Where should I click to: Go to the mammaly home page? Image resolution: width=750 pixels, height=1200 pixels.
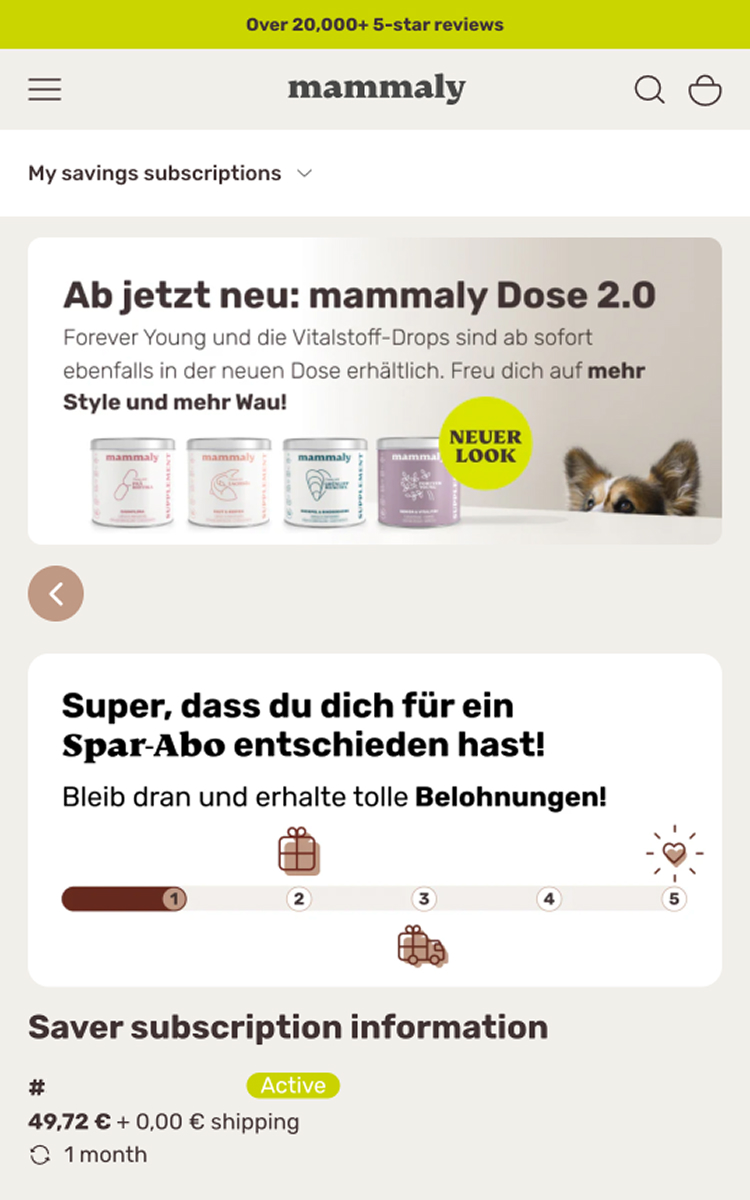click(376, 89)
